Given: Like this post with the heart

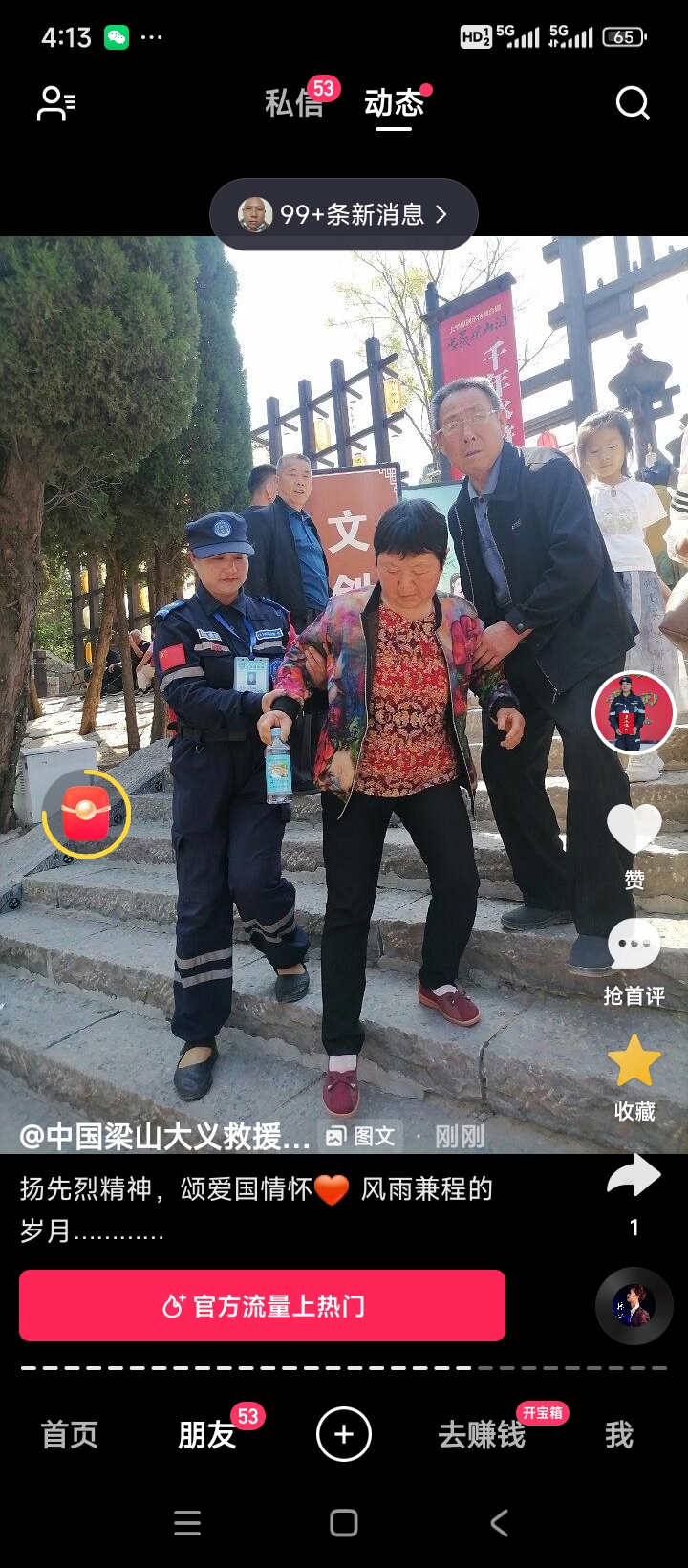Looking at the screenshot, I should (x=634, y=828).
